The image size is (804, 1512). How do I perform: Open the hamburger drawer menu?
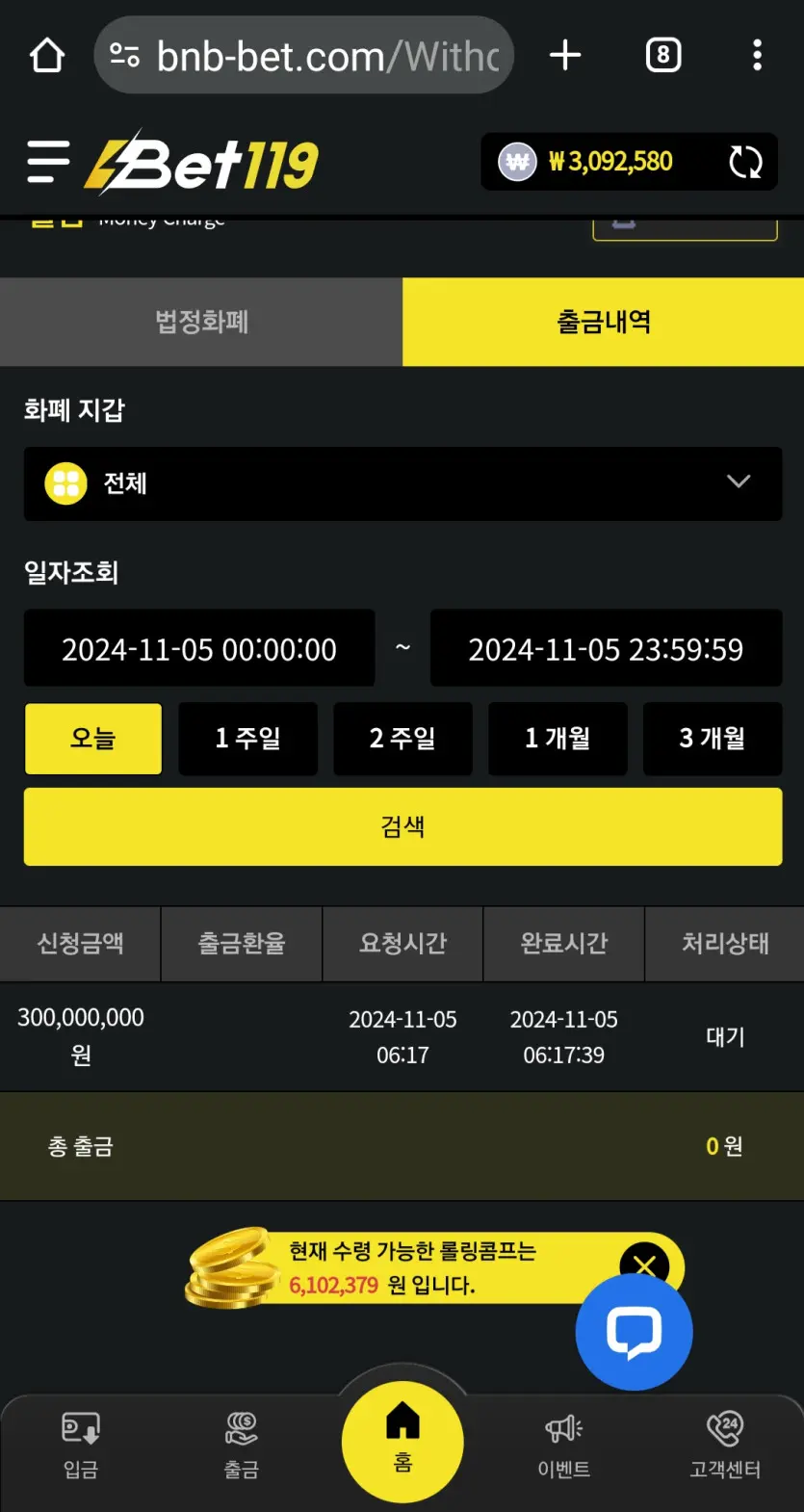coord(48,162)
